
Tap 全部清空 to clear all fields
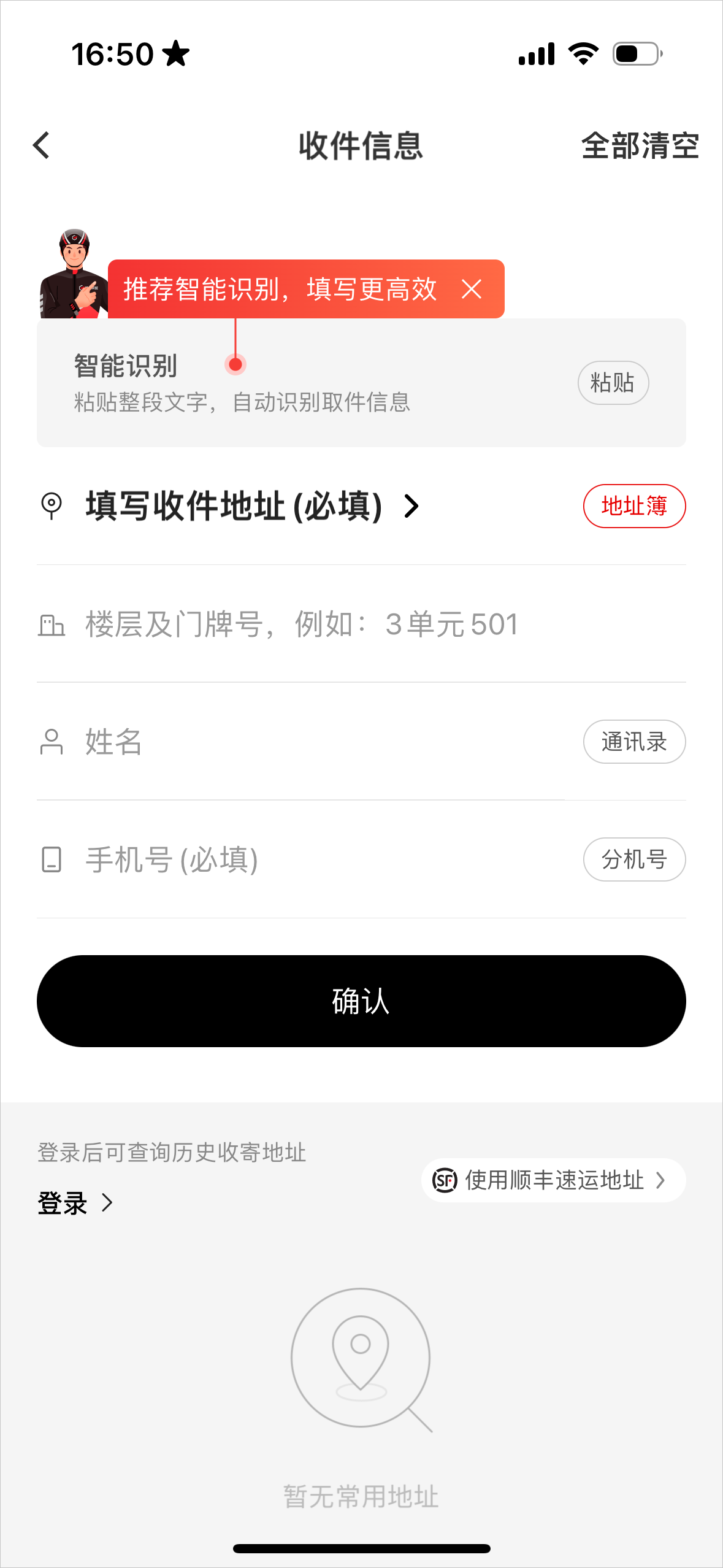(640, 146)
